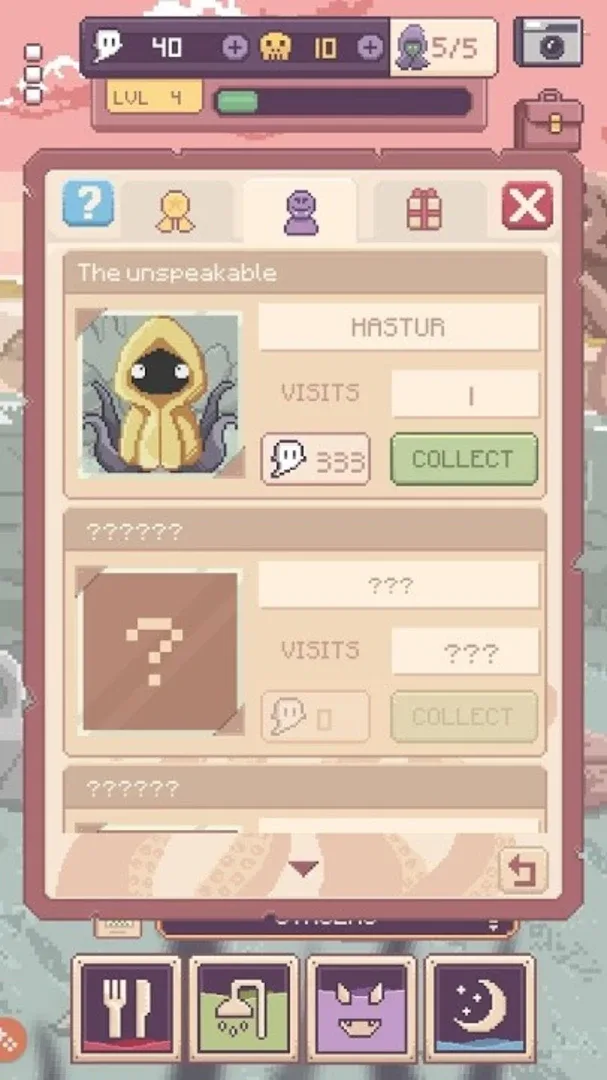Close the visitors panel with the X
Screen dimensions: 607x1080
pyautogui.click(x=527, y=208)
